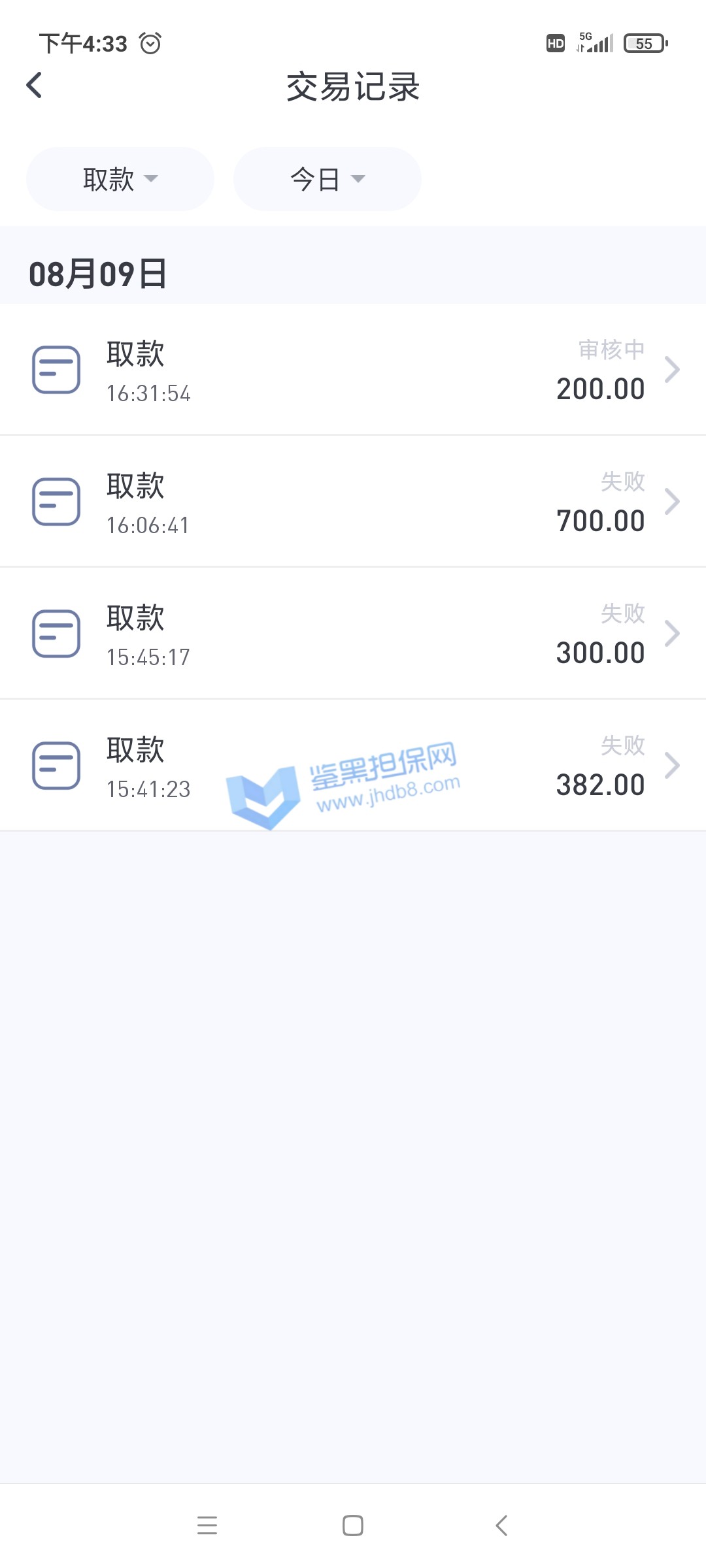Open the 今日 date filter dropdown
The height and width of the screenshot is (1568, 706).
pos(327,179)
